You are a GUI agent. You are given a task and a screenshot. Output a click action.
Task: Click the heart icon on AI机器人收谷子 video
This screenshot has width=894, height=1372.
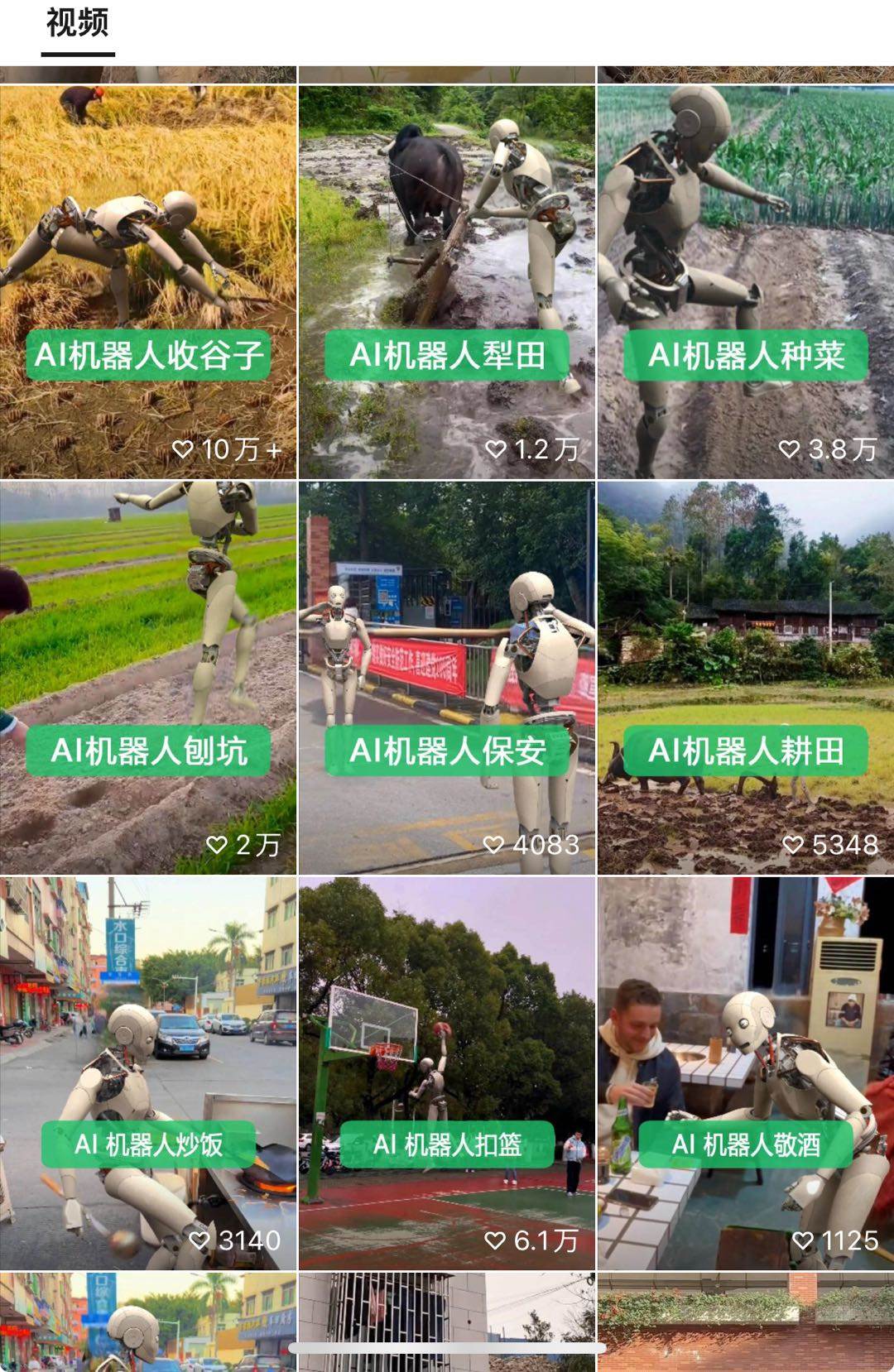[x=185, y=449]
